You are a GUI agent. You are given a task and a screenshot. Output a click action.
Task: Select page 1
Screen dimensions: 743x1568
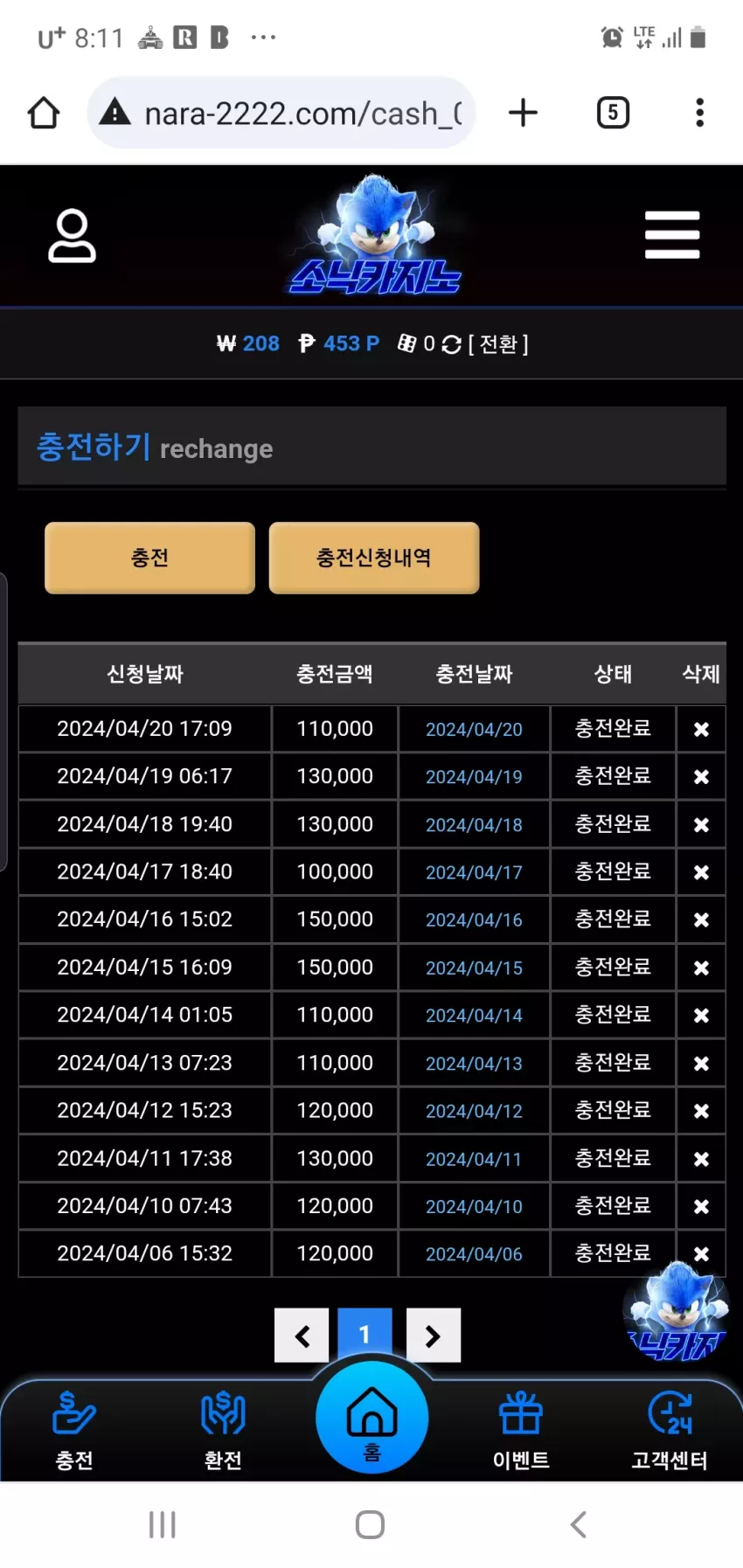pos(365,1335)
